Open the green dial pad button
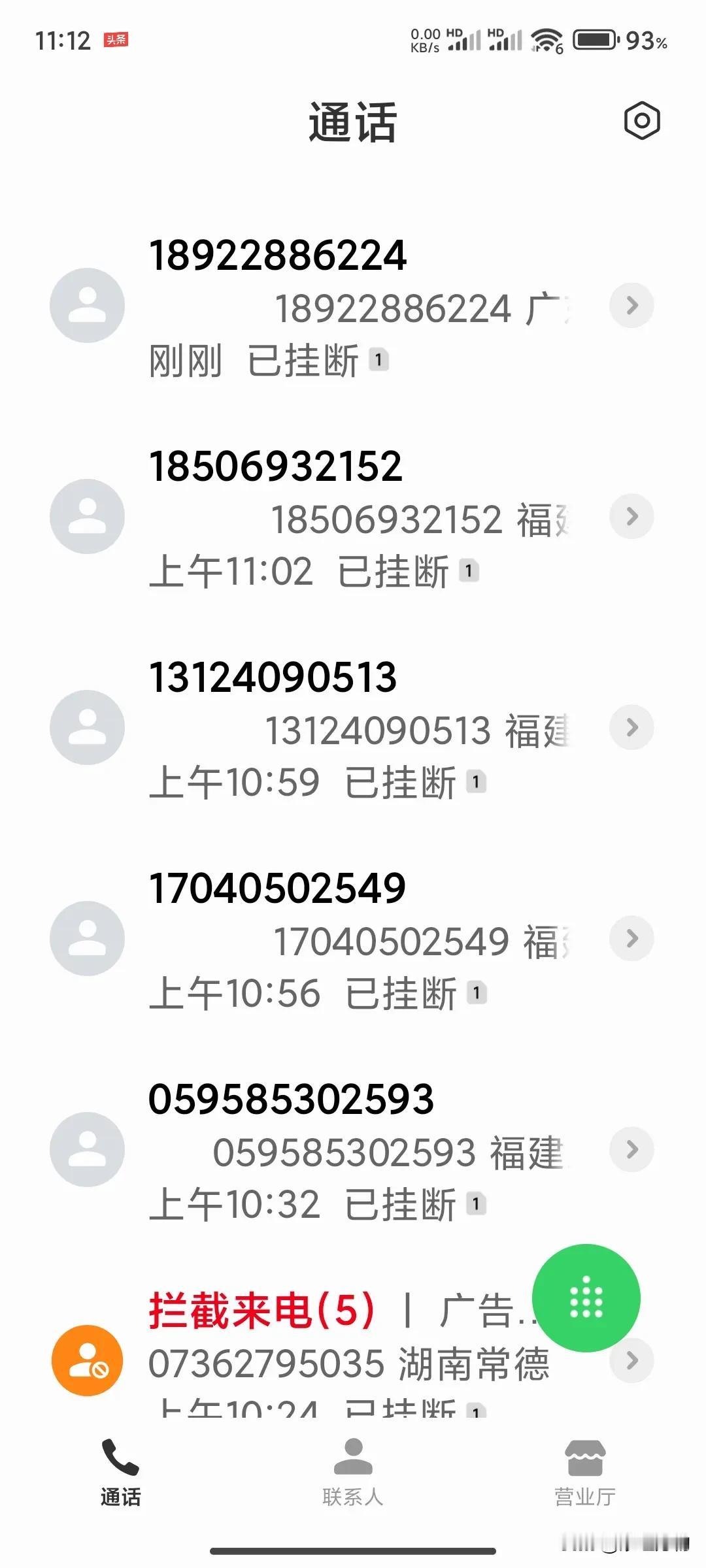The width and height of the screenshot is (706, 1568). point(586,1298)
